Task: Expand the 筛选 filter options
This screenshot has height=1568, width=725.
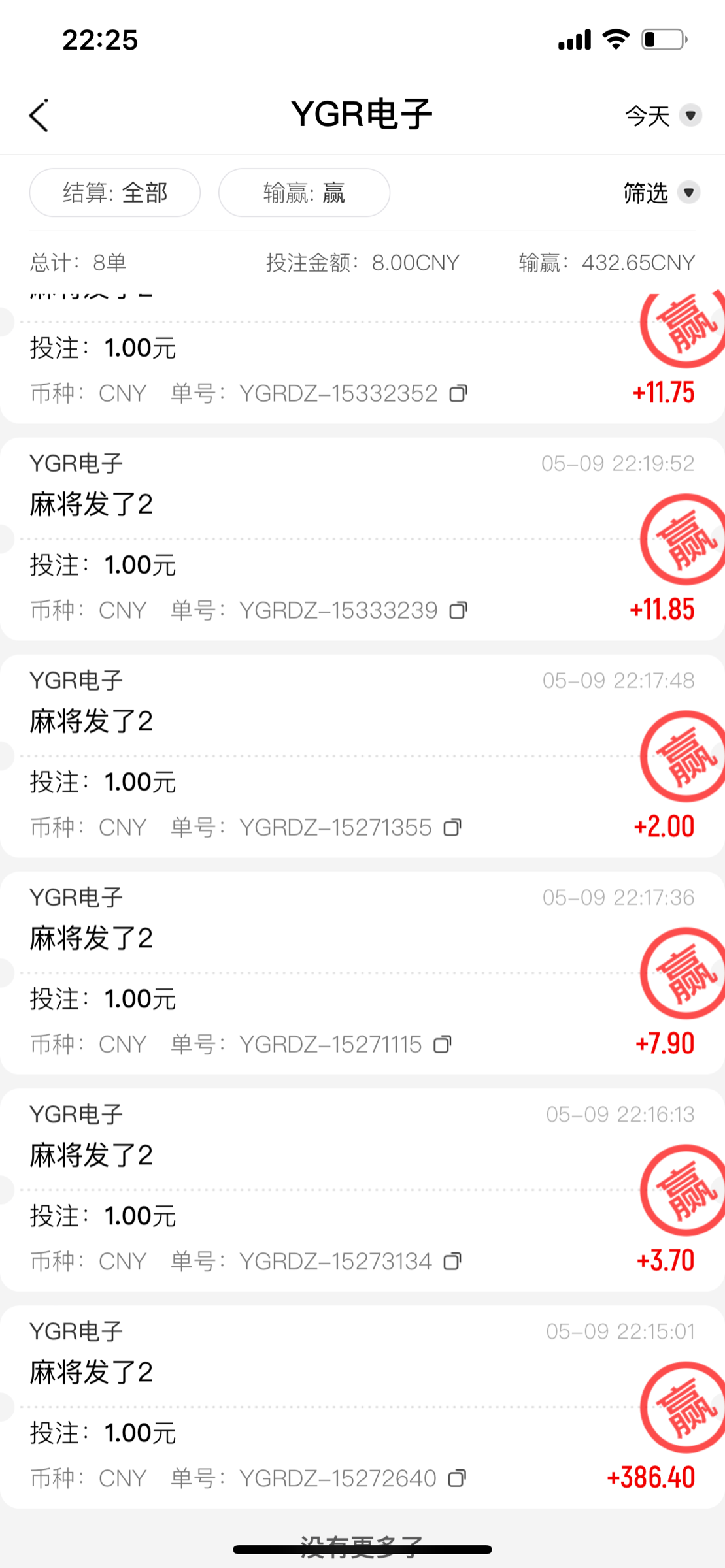Action: coord(645,191)
